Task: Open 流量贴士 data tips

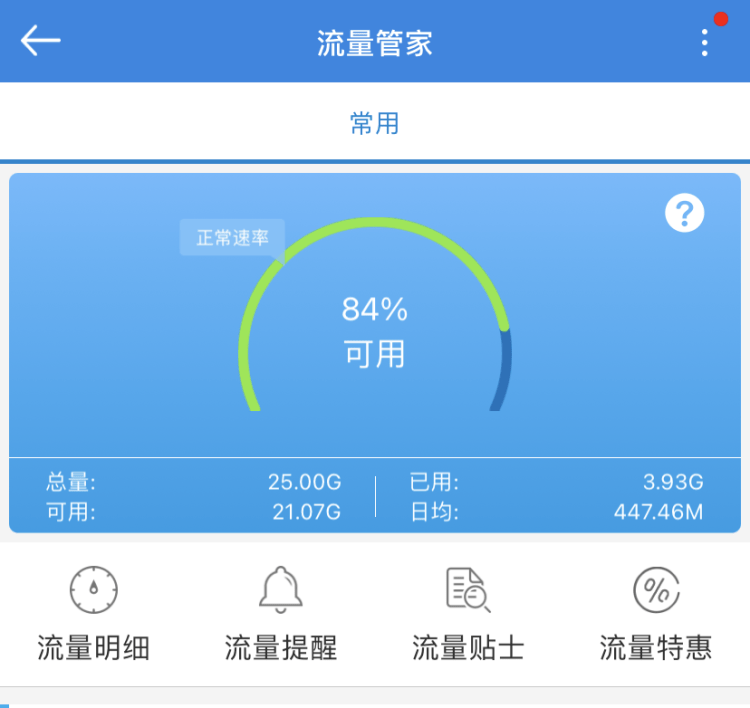Action: [x=468, y=613]
